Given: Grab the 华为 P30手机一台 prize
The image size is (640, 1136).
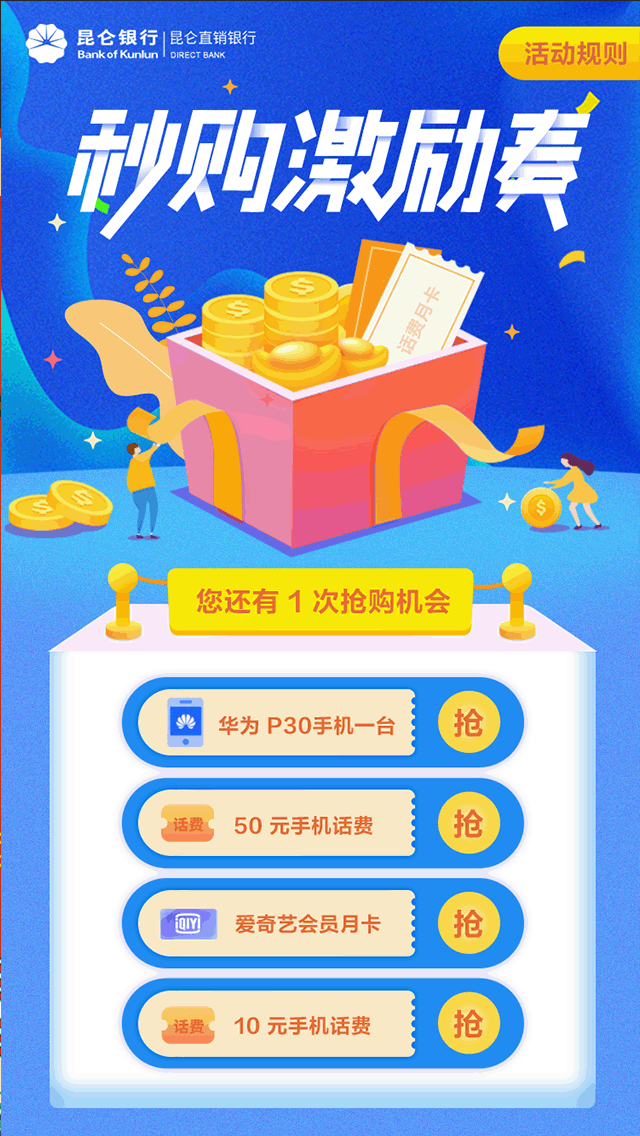Looking at the screenshot, I should pyautogui.click(x=468, y=723).
